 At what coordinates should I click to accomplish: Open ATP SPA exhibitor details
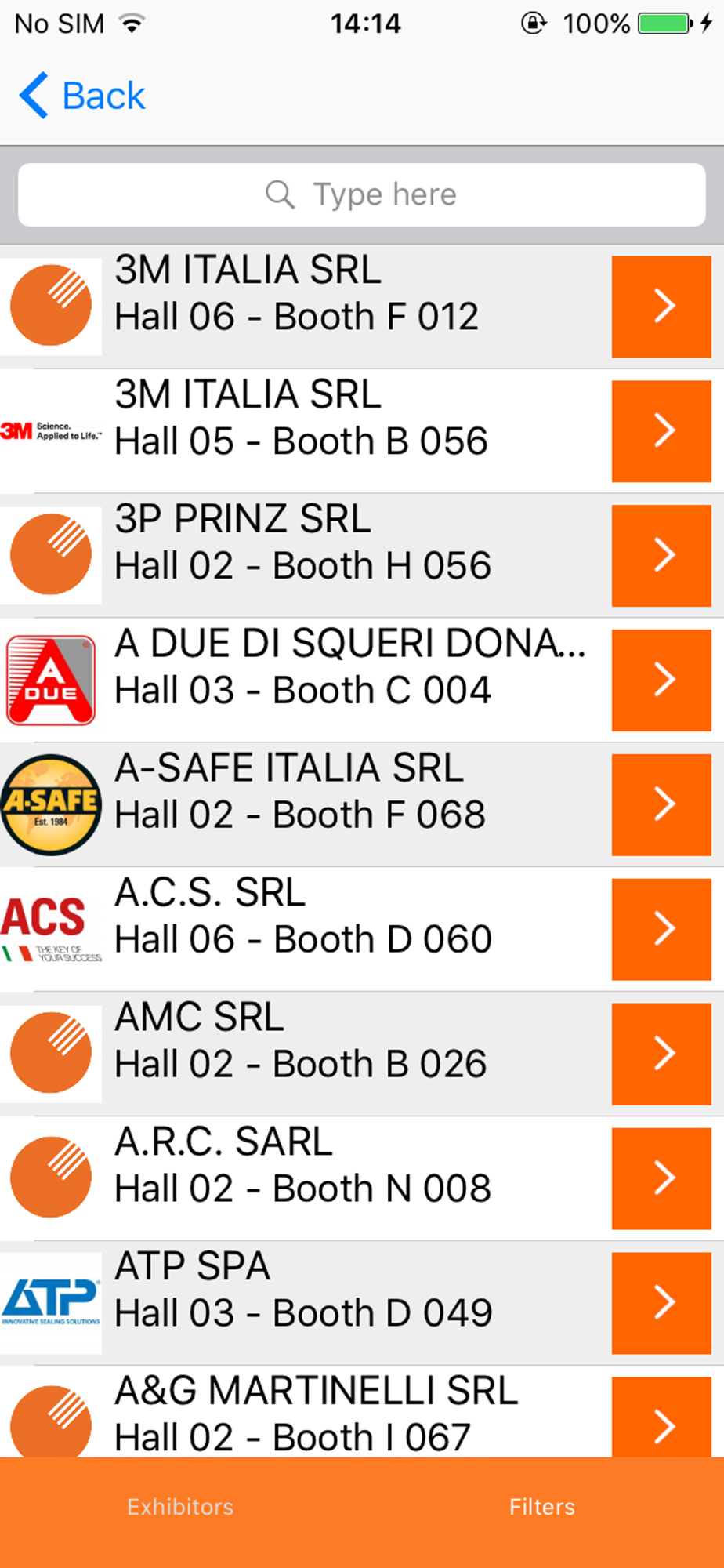[362, 1303]
